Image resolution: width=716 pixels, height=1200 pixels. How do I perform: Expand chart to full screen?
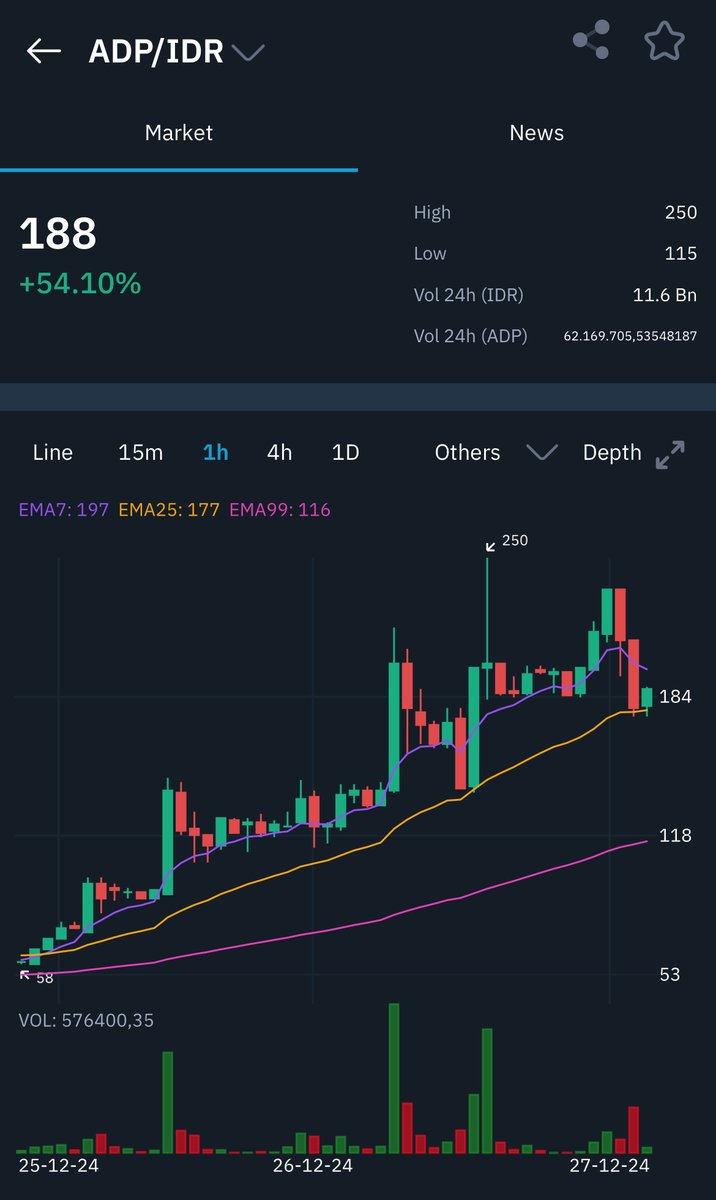tap(670, 454)
